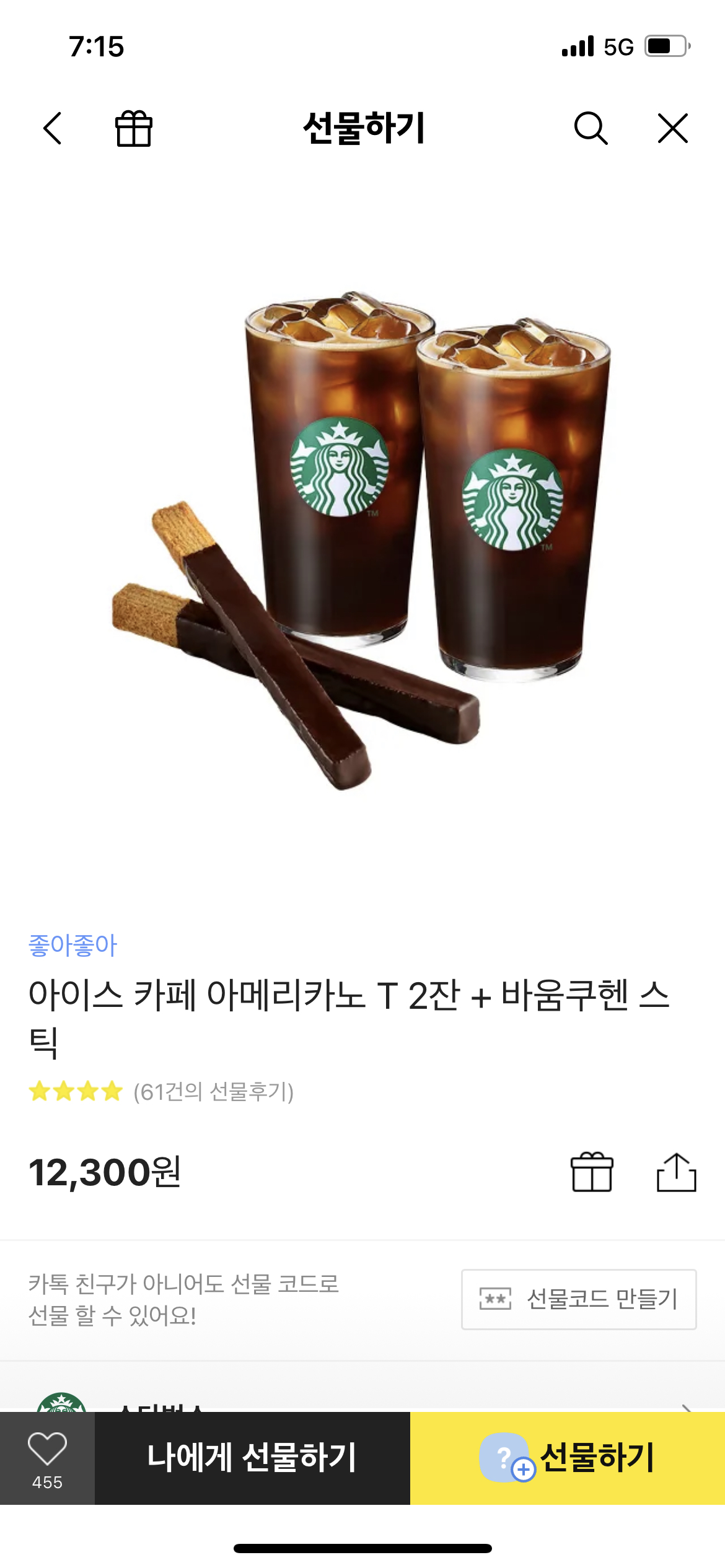Tap the yellow 선물하기 button
Image resolution: width=725 pixels, height=1568 pixels.
tap(568, 1458)
